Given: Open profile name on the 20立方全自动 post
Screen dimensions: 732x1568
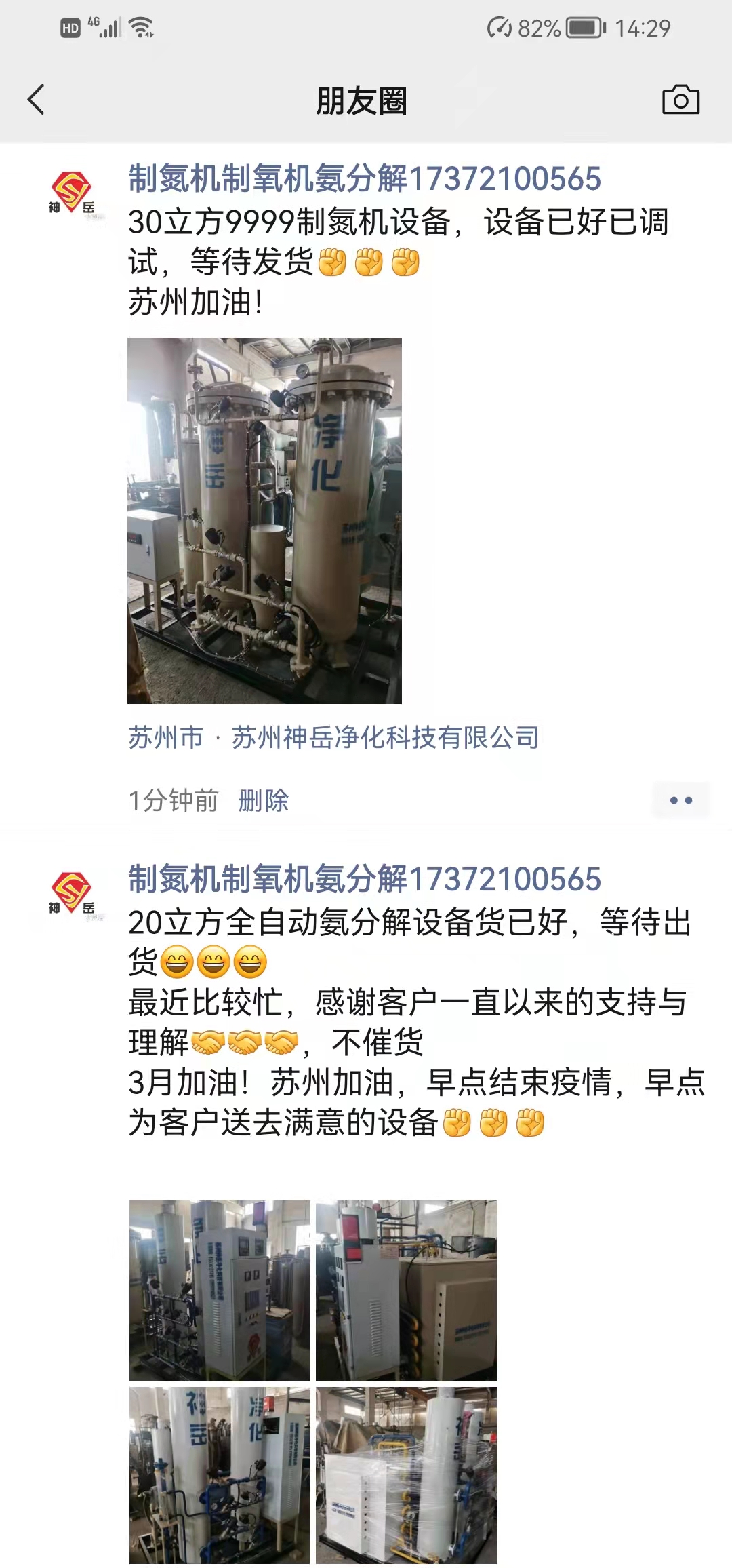Looking at the screenshot, I should 365,879.
